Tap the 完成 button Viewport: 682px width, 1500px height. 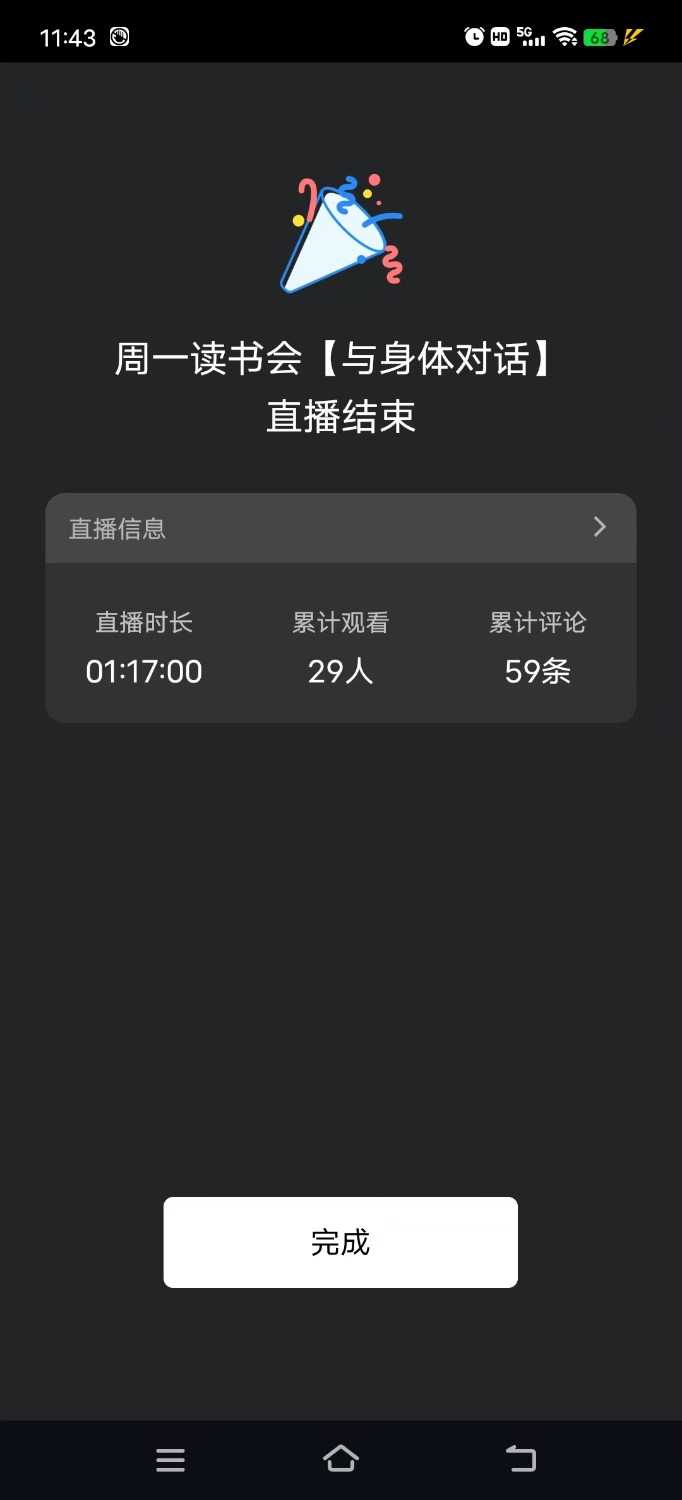[x=340, y=1242]
